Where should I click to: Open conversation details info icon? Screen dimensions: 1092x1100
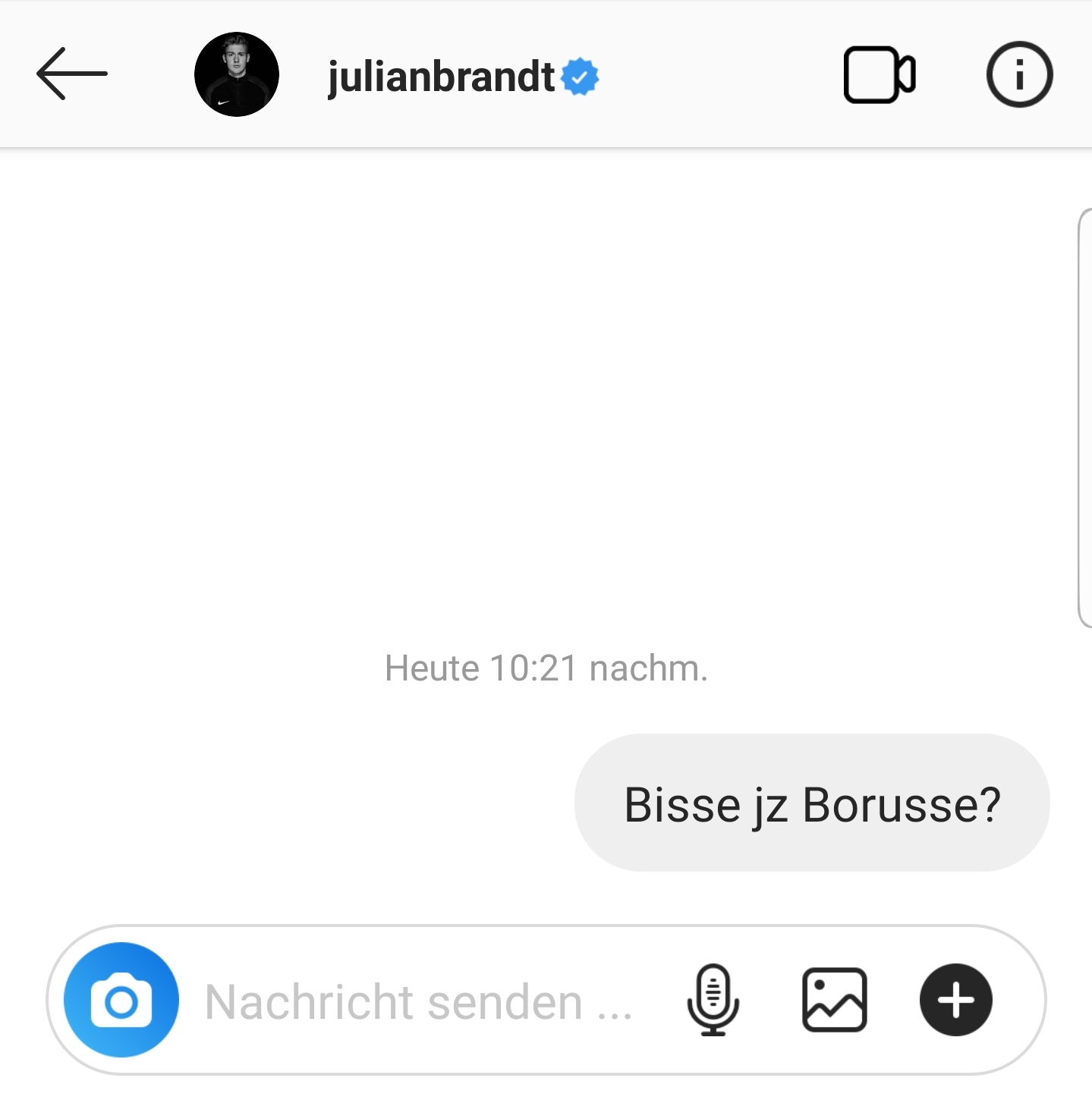pyautogui.click(x=1019, y=74)
